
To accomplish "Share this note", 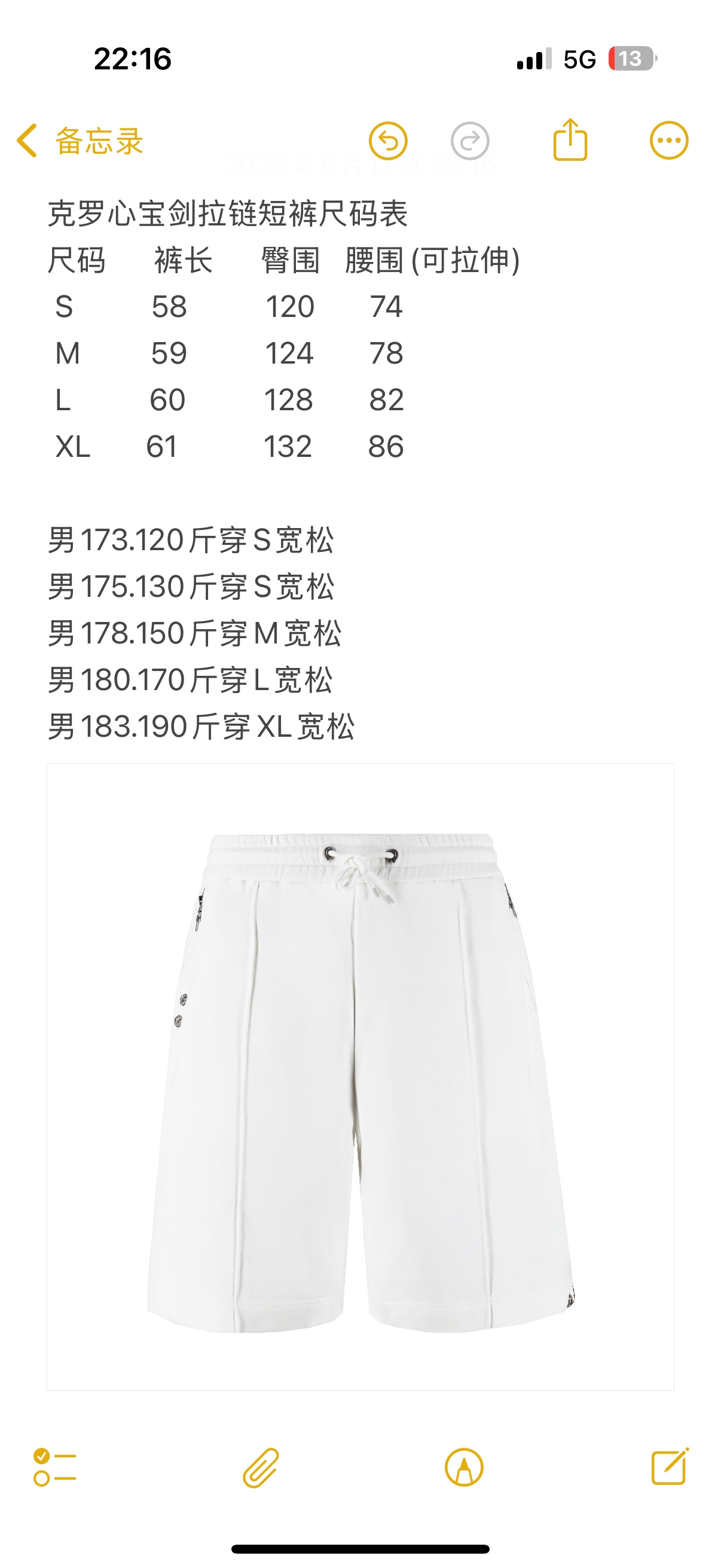I will (570, 141).
